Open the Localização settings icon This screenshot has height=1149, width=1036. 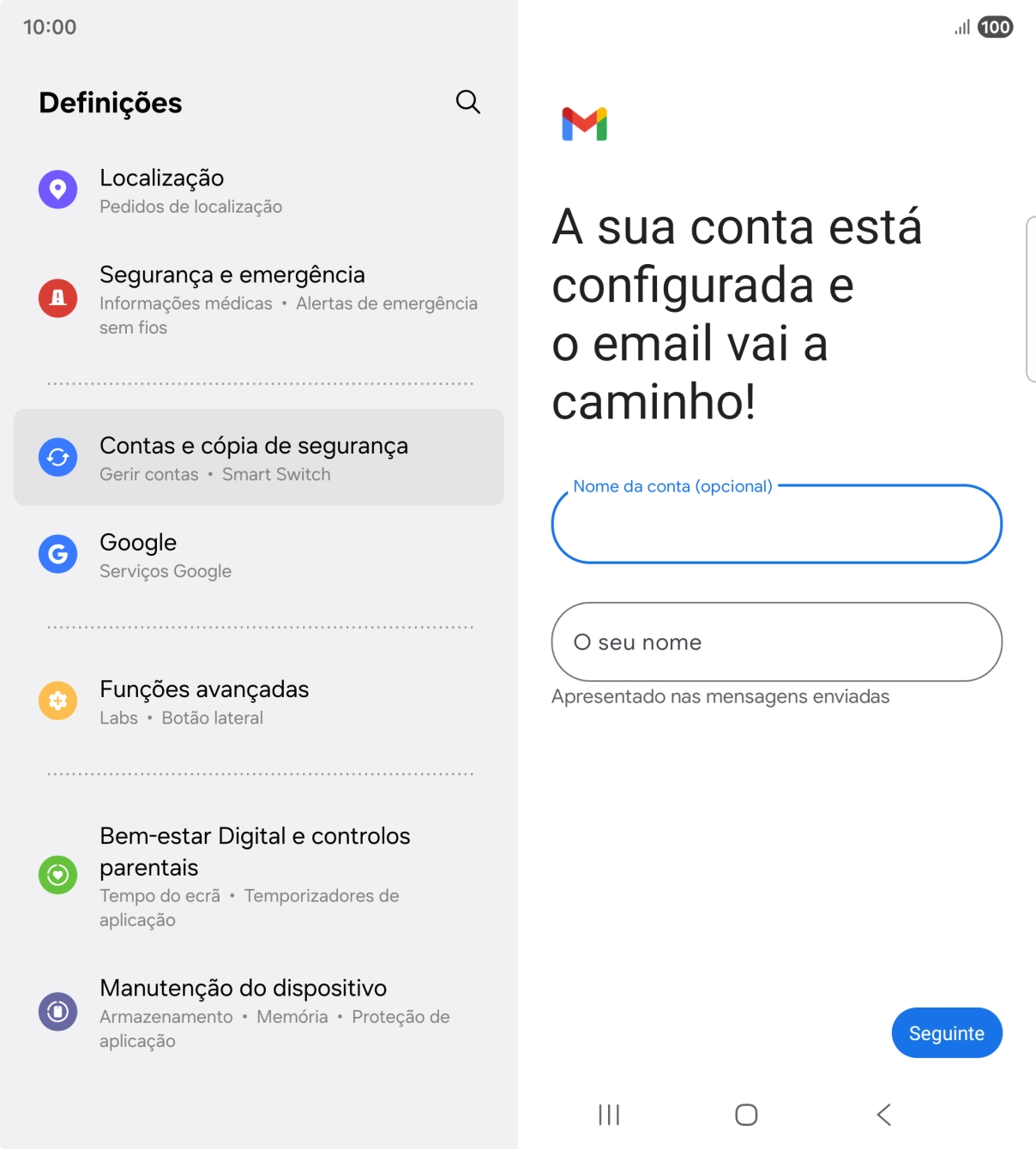[57, 189]
